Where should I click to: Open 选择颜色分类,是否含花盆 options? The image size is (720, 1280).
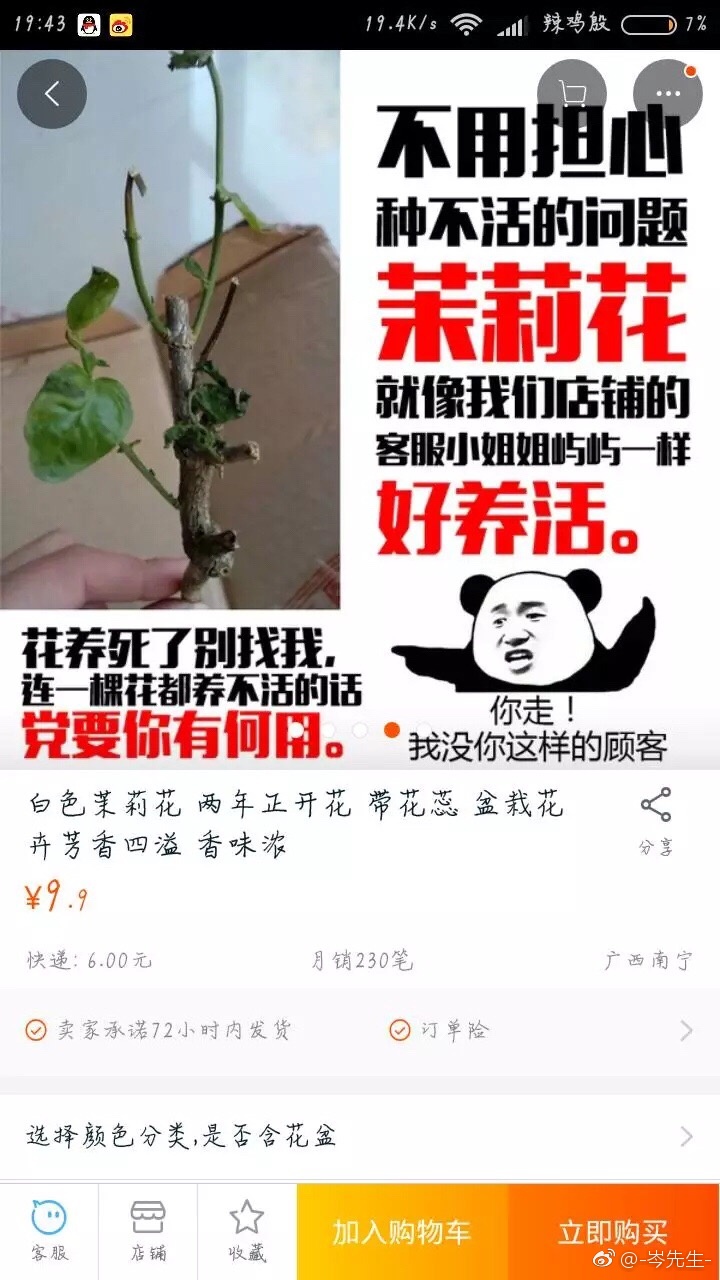pyautogui.click(x=360, y=1136)
